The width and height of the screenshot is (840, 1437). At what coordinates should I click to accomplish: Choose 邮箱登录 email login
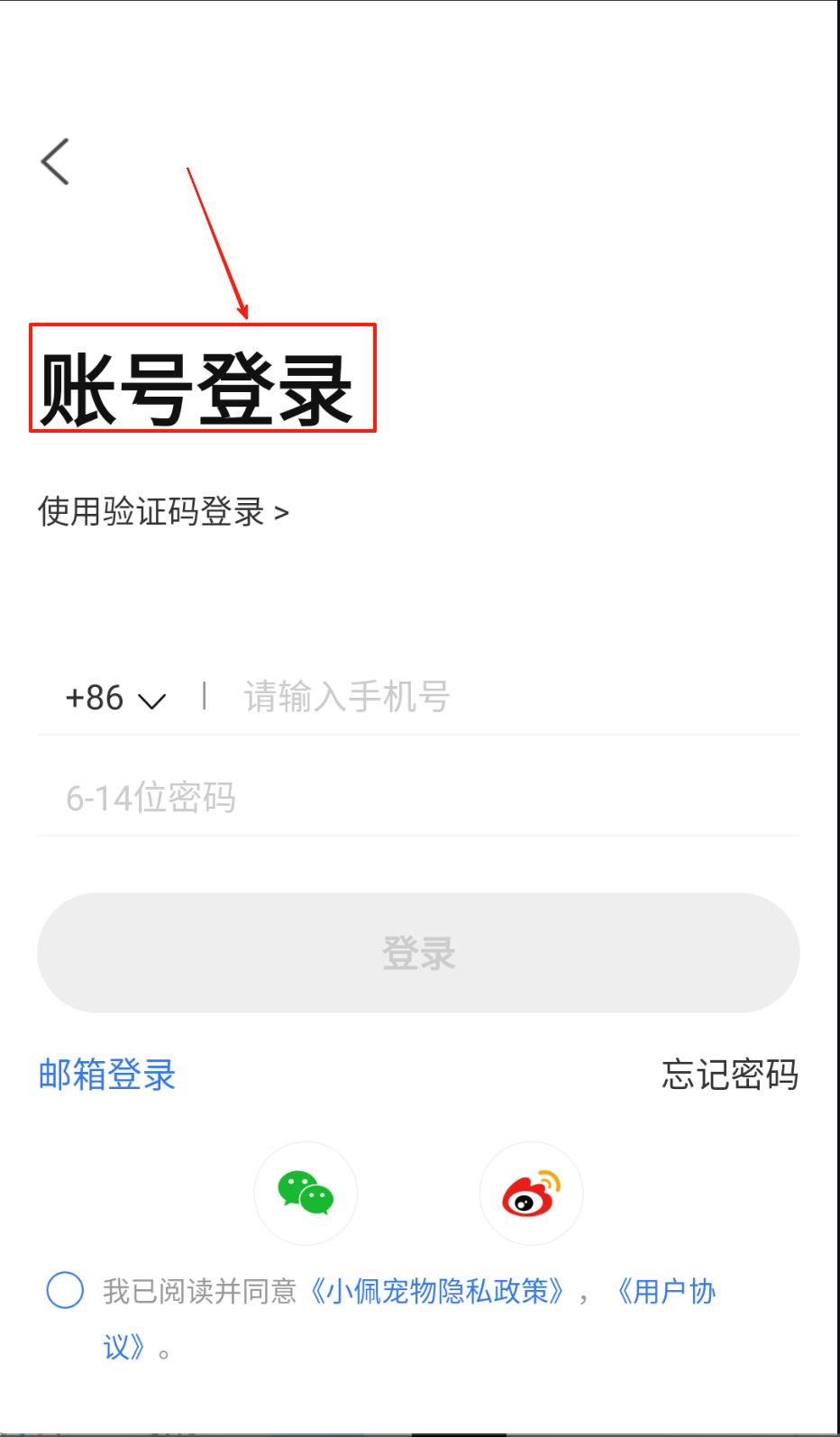tap(107, 1075)
